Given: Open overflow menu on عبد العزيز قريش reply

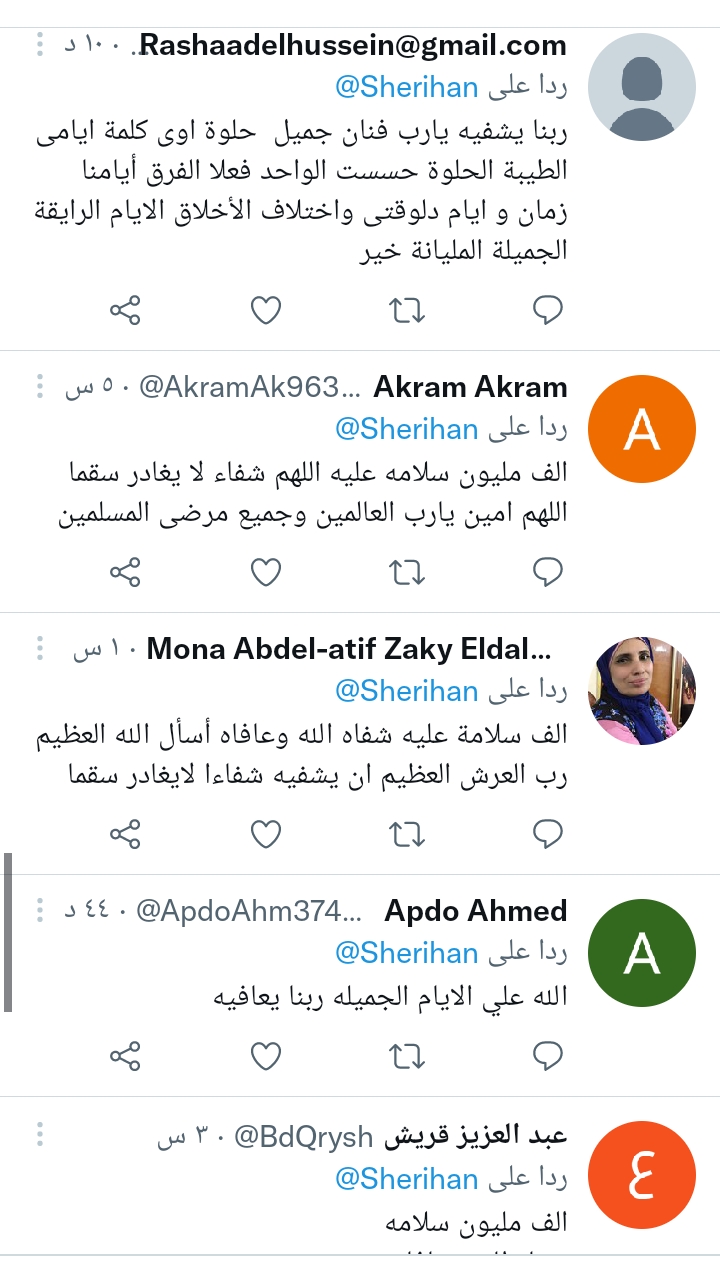Looking at the screenshot, I should point(40,1134).
